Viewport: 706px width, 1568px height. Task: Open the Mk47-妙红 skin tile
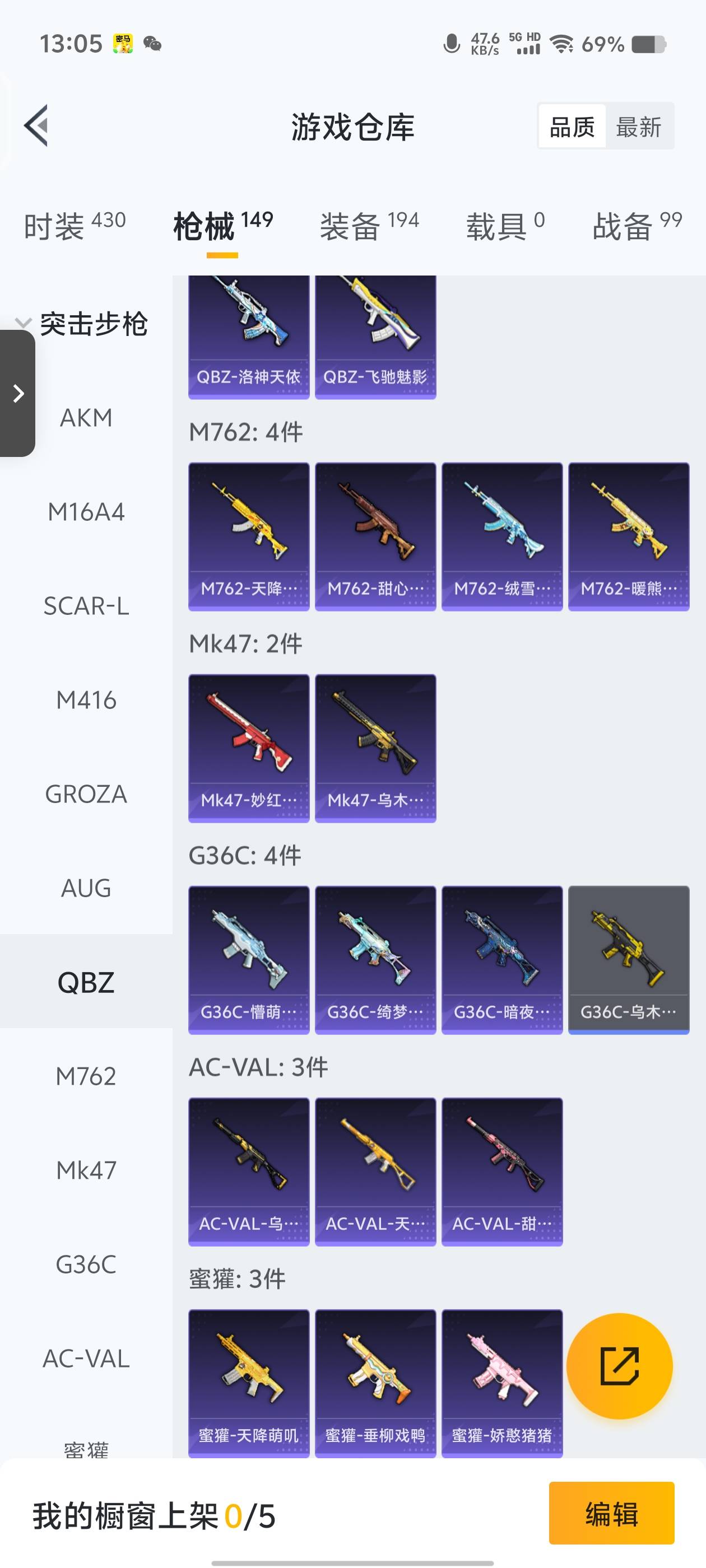[x=249, y=748]
